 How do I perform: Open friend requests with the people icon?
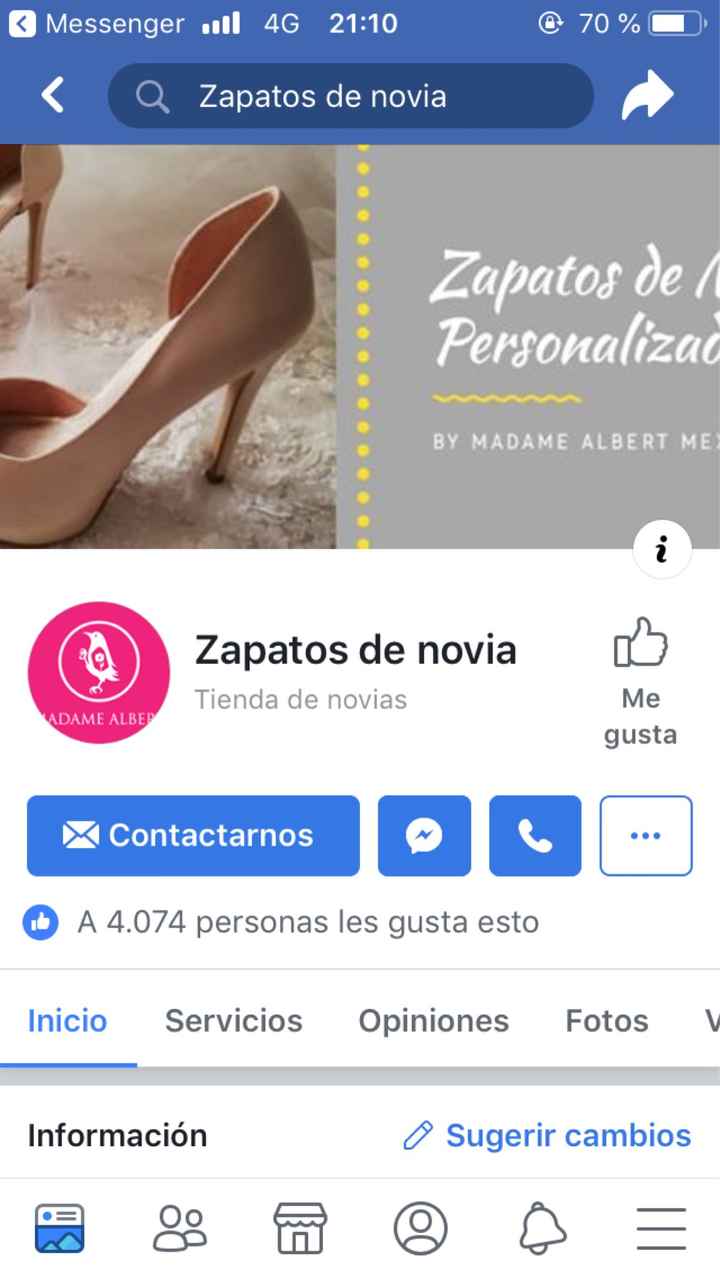point(180,1227)
